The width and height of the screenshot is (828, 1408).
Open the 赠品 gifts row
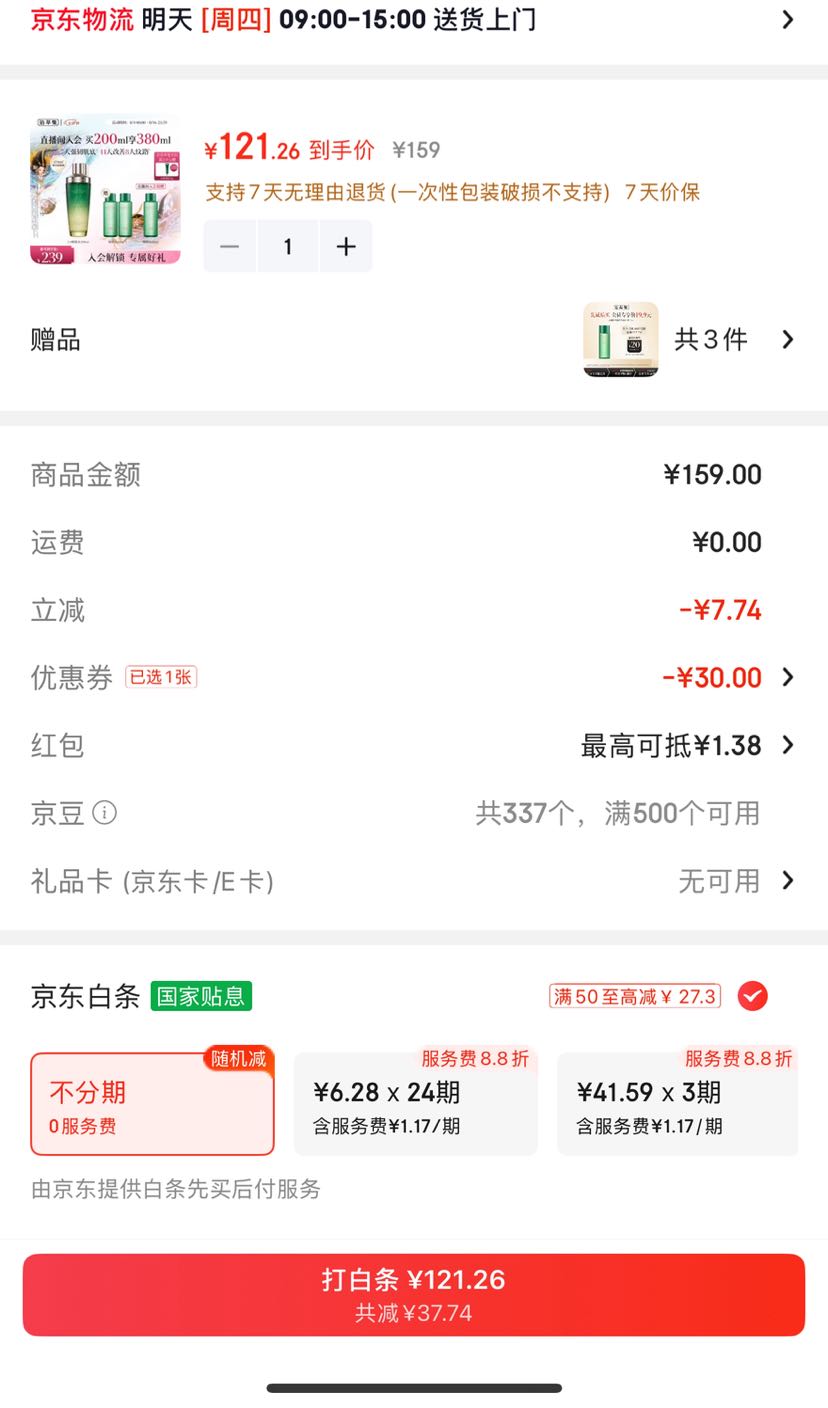coord(414,340)
